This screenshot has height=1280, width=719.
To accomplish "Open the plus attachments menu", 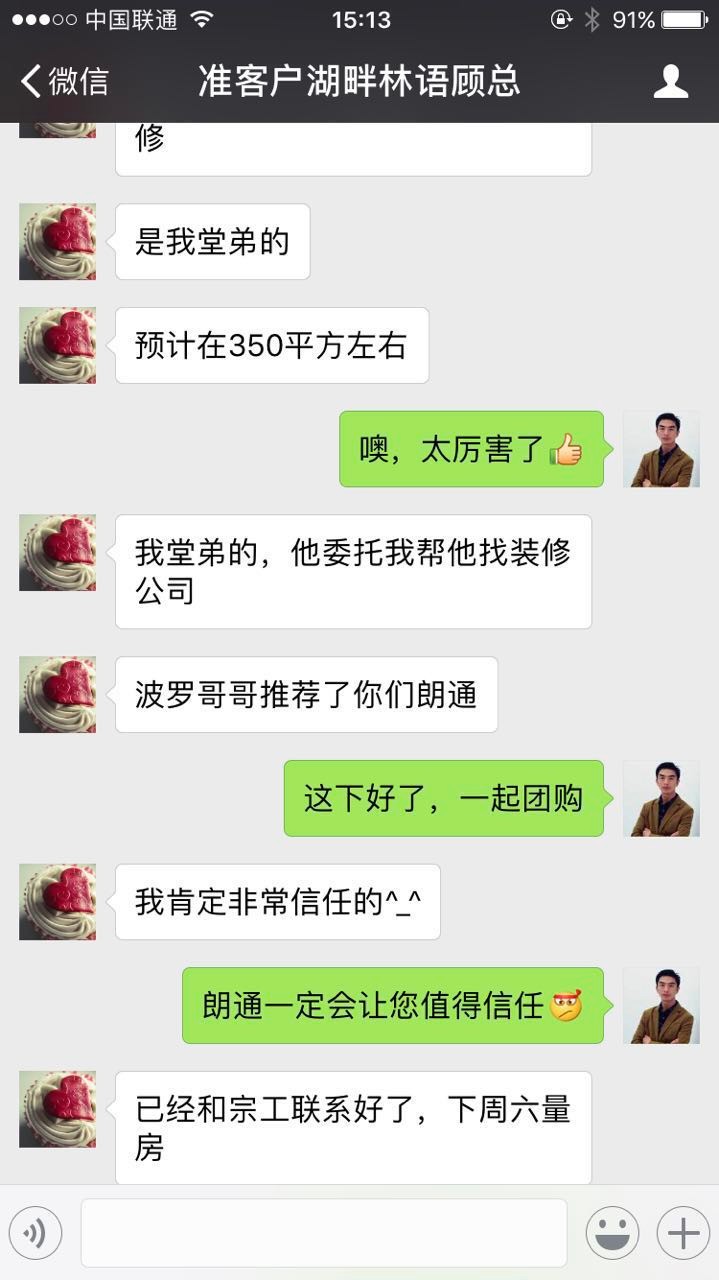I will point(683,1233).
